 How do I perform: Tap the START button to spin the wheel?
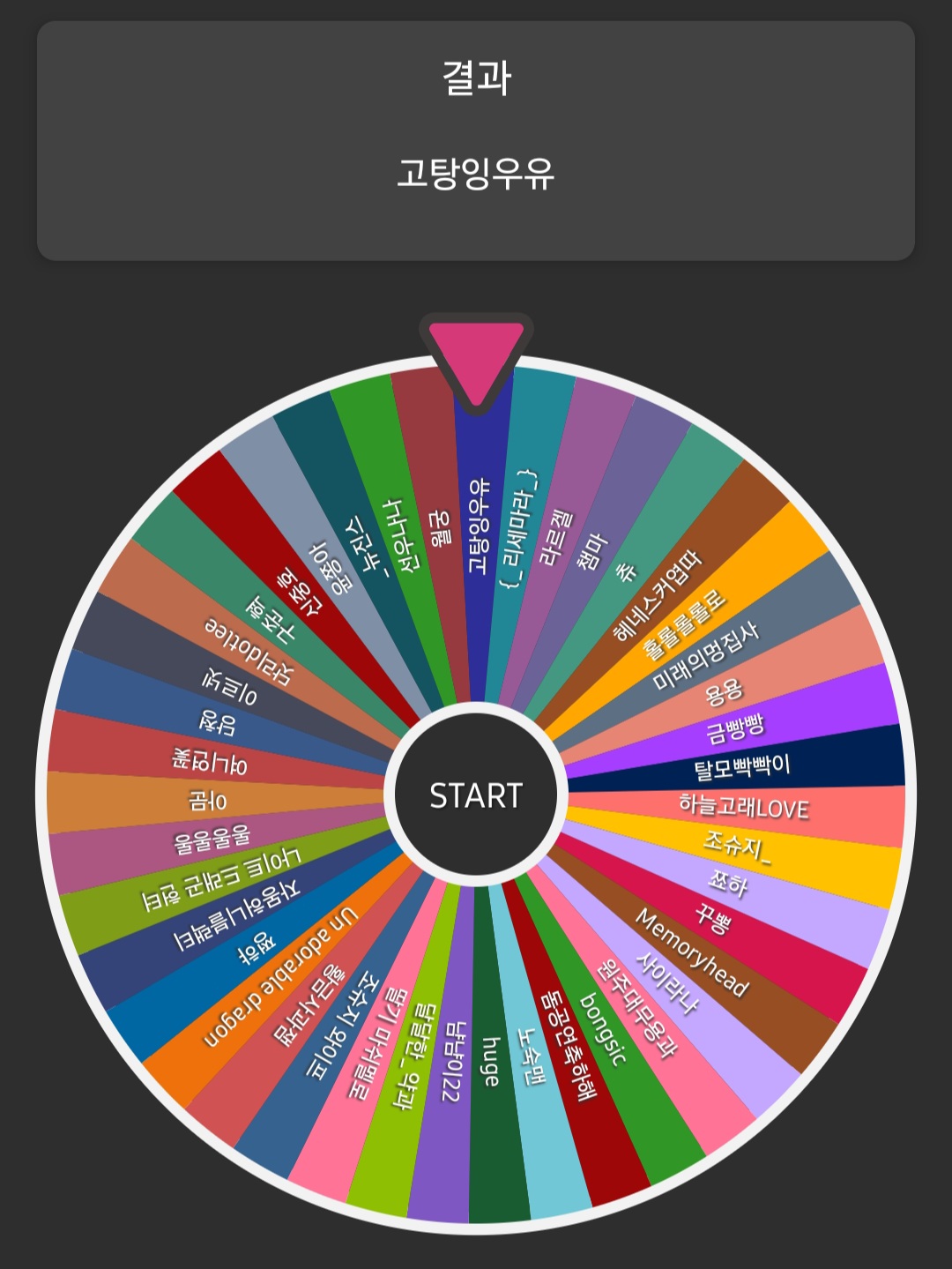pos(476,795)
